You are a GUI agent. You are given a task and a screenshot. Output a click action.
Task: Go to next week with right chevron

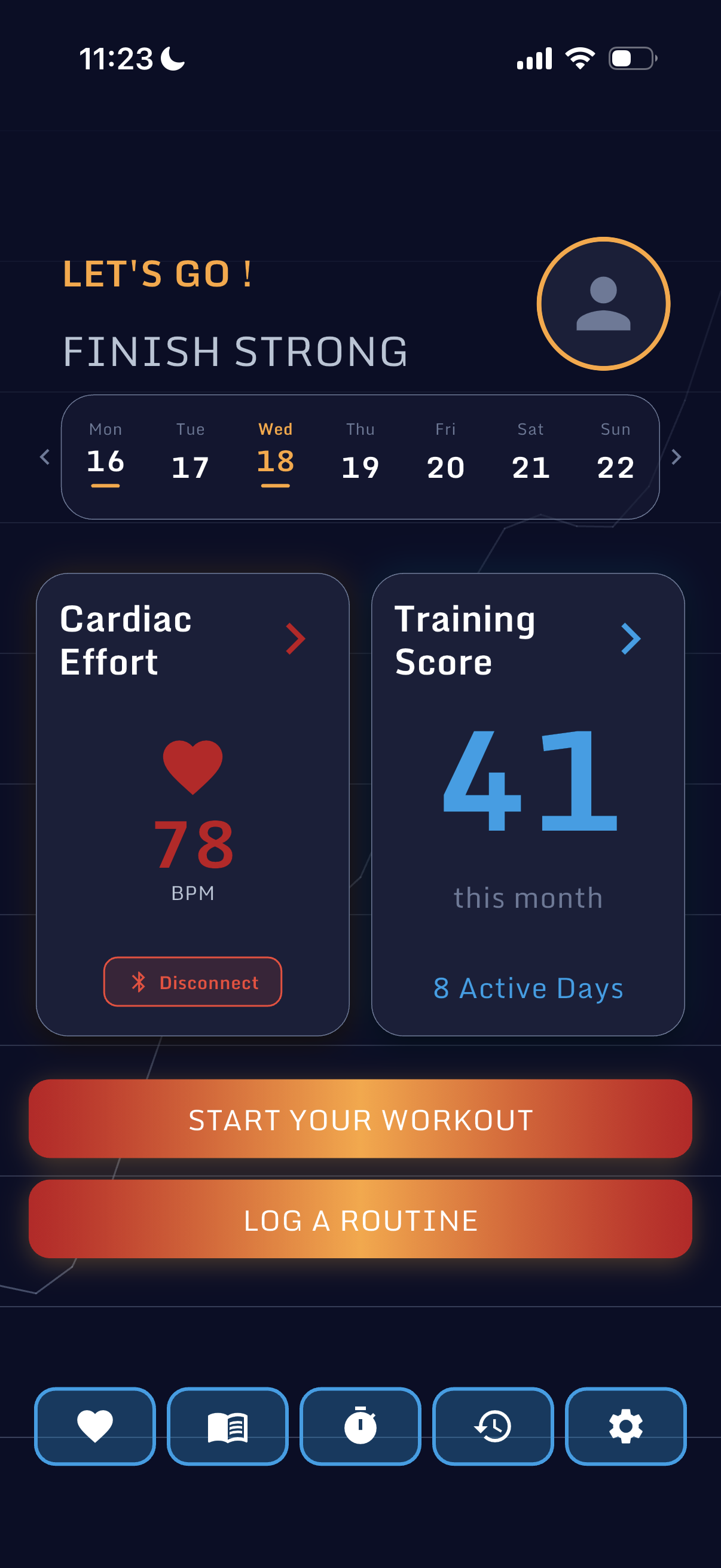click(x=677, y=456)
